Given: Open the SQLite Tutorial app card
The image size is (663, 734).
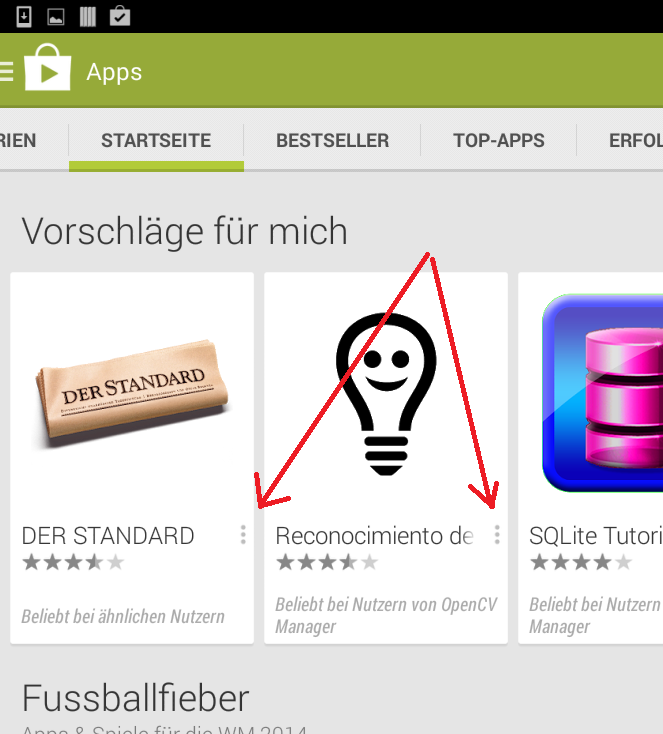Looking at the screenshot, I should (x=595, y=400).
